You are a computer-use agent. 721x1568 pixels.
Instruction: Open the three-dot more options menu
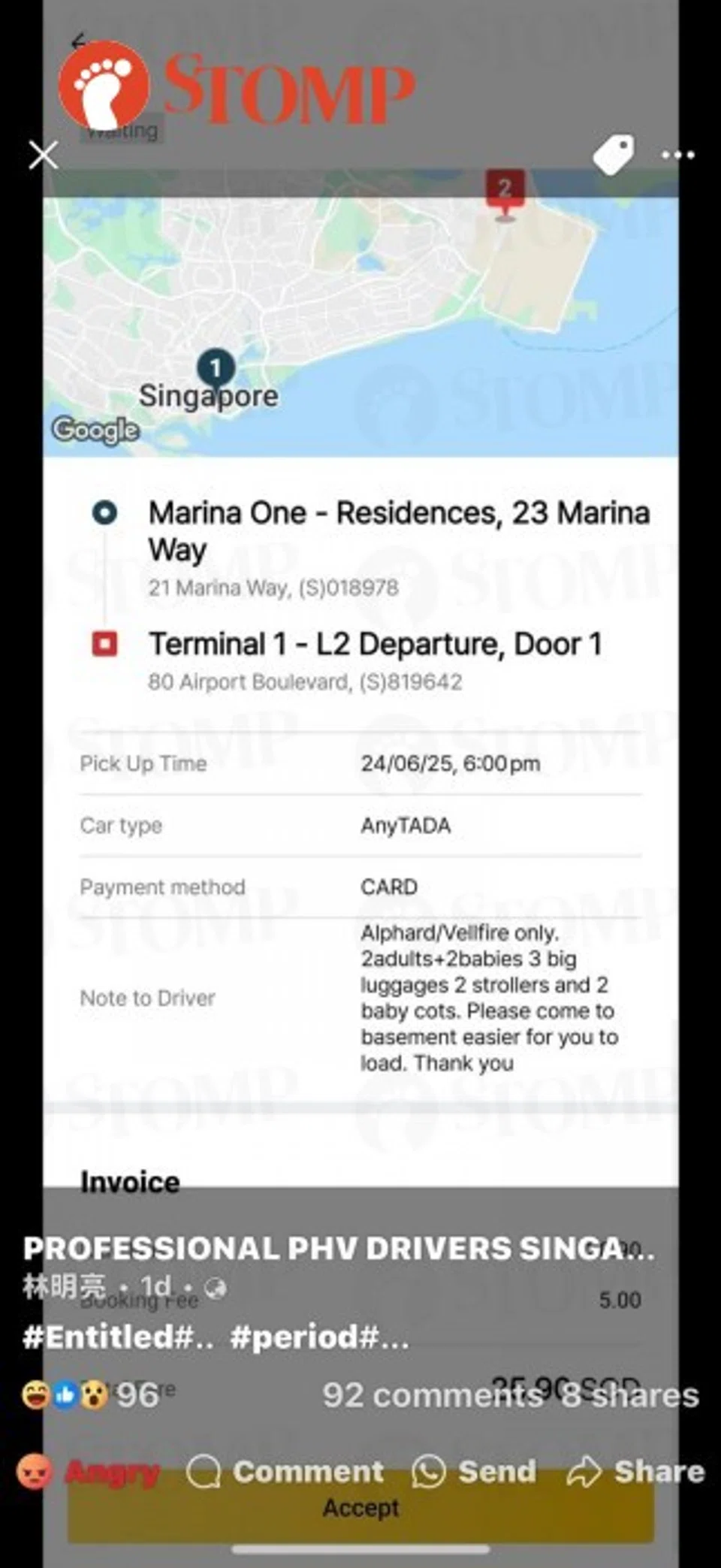677,155
